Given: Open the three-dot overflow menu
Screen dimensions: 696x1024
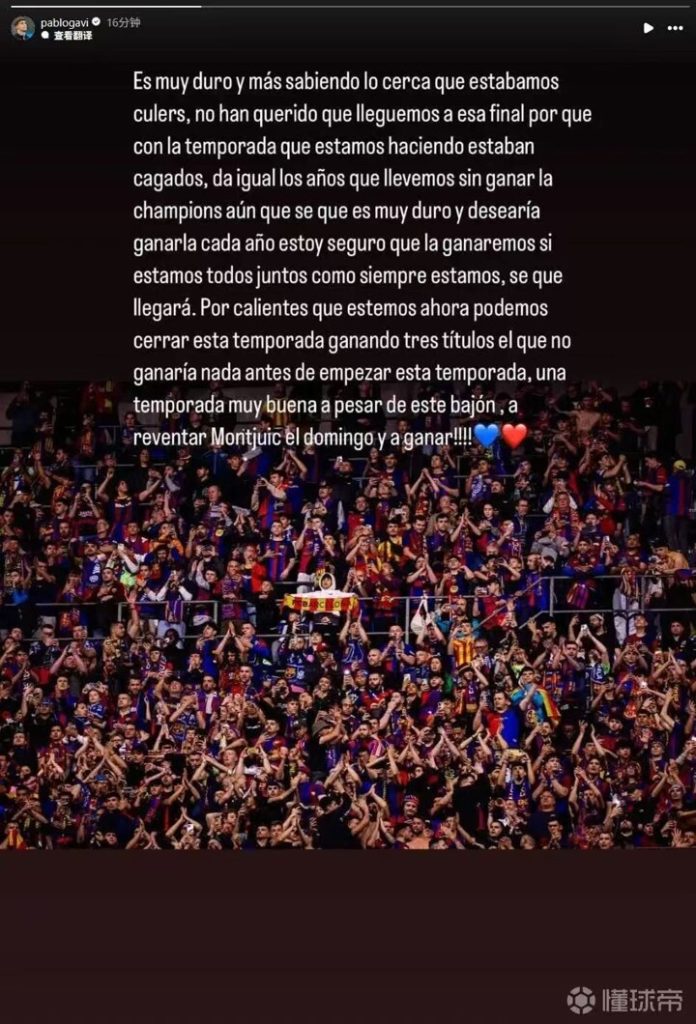Looking at the screenshot, I should (x=677, y=28).
